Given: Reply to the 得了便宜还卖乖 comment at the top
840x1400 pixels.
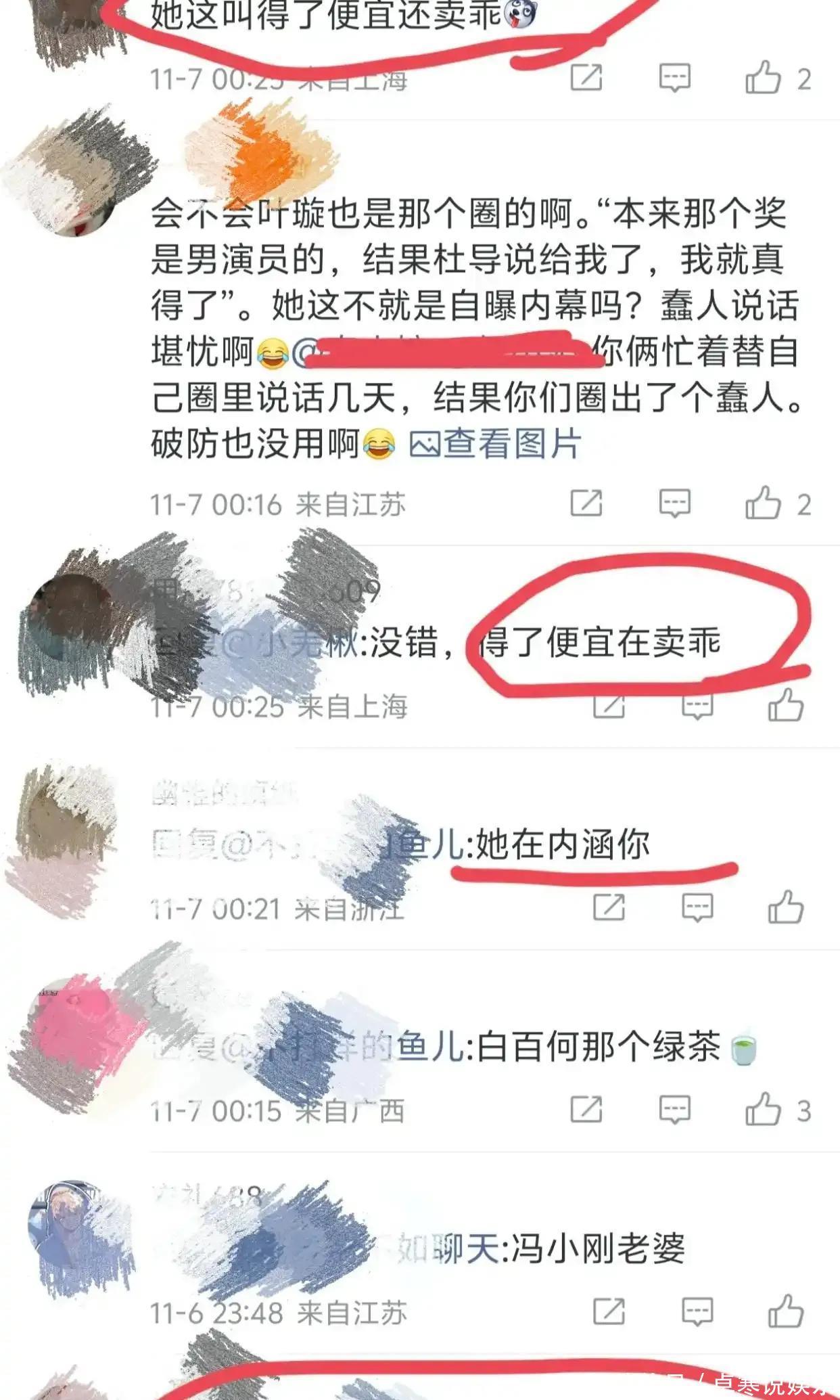Looking at the screenshot, I should (x=674, y=78).
